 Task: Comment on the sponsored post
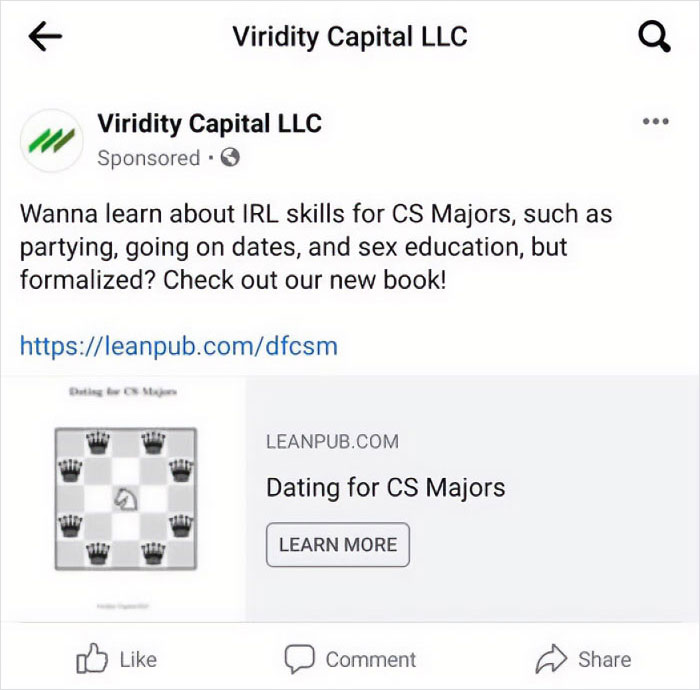point(350,659)
